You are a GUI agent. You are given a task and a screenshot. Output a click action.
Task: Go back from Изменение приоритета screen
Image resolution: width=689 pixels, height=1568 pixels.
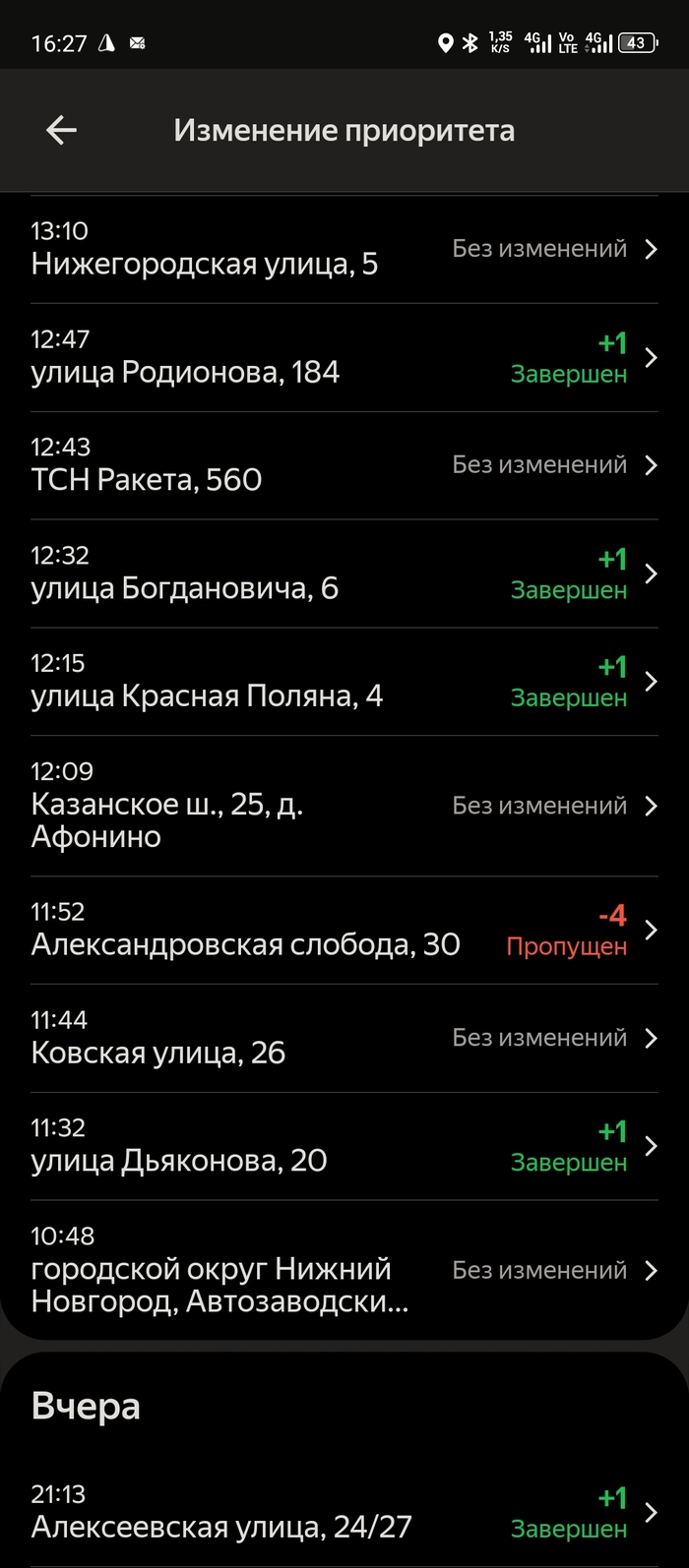[61, 130]
